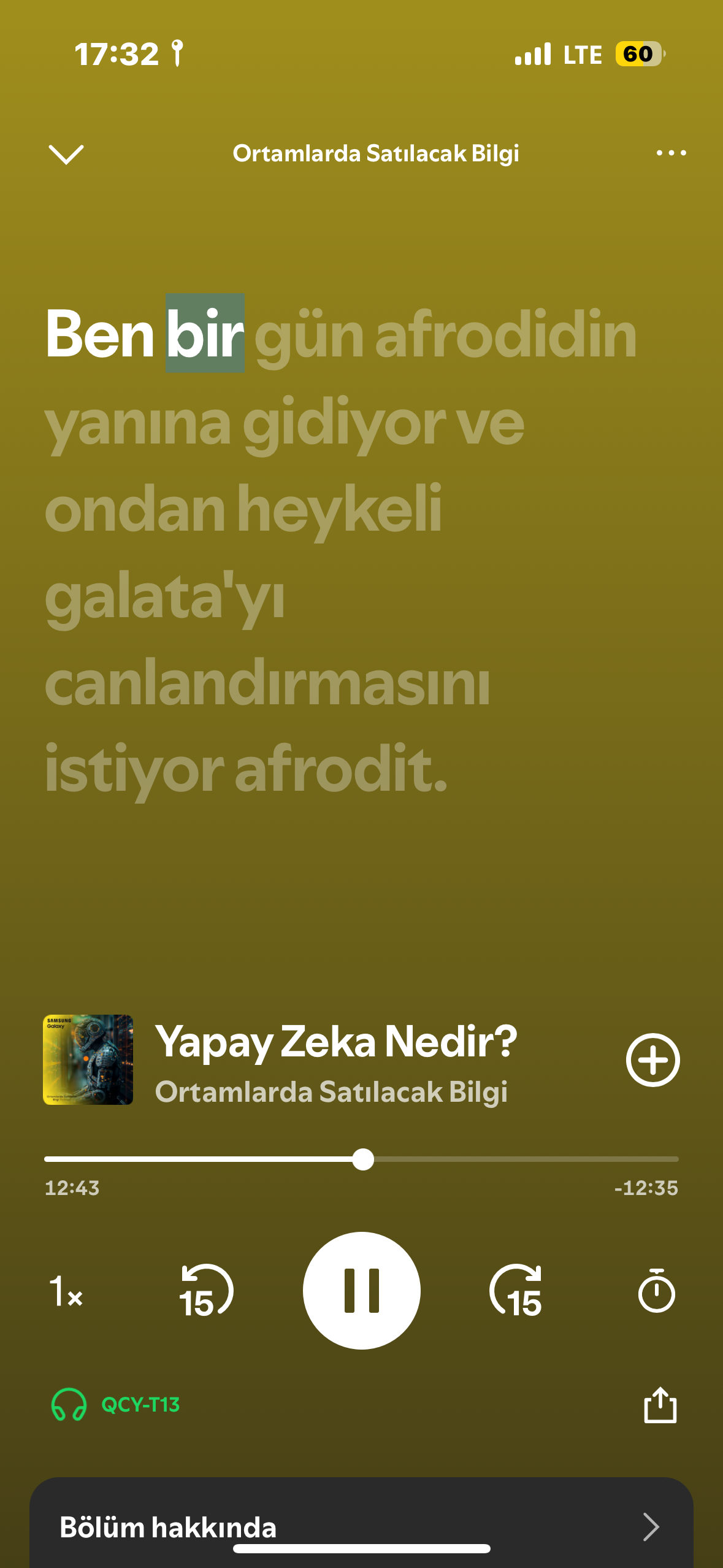
Task: Rewind 15 seconds
Action: [x=206, y=1291]
